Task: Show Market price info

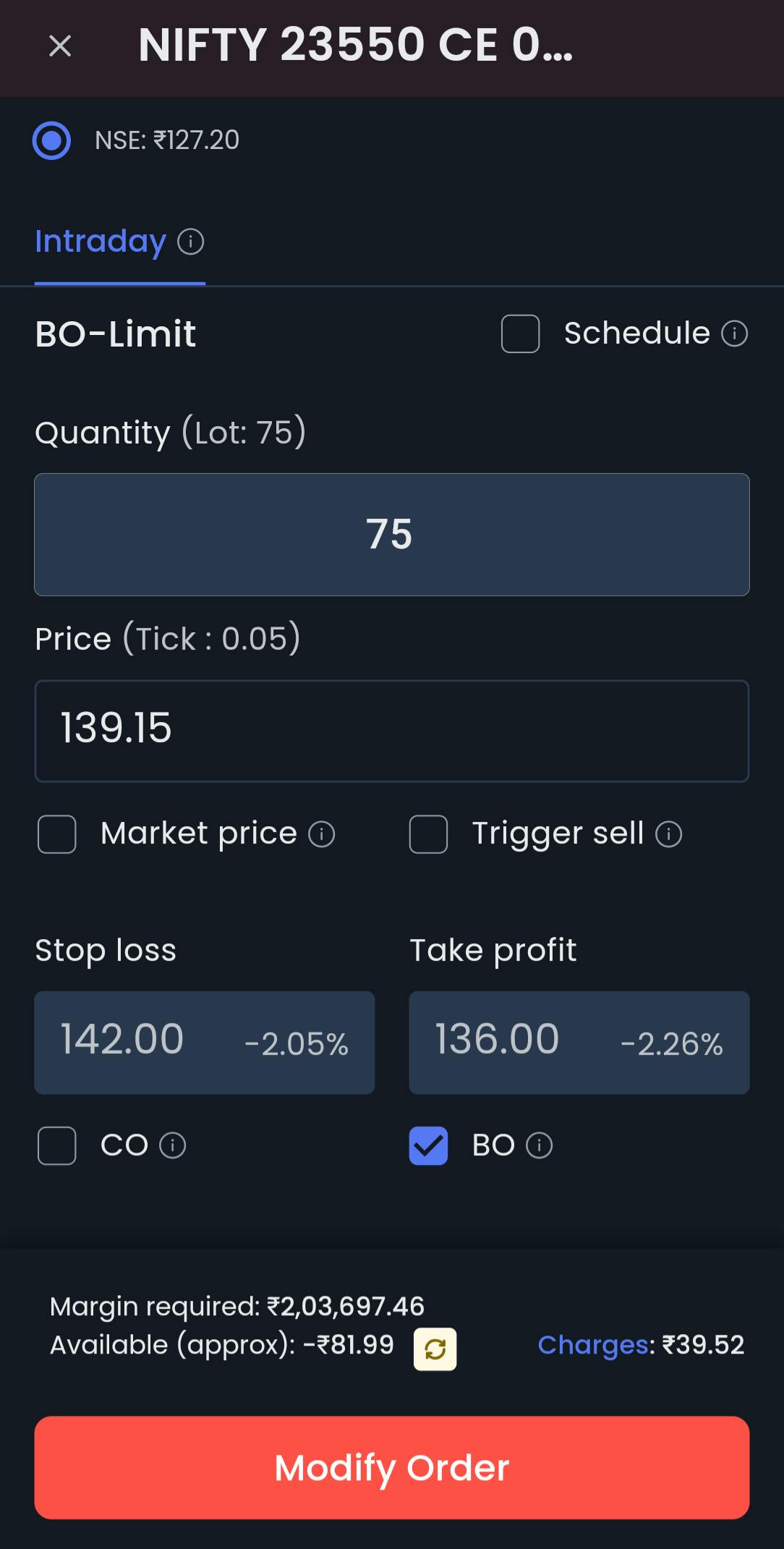Action: click(x=322, y=834)
